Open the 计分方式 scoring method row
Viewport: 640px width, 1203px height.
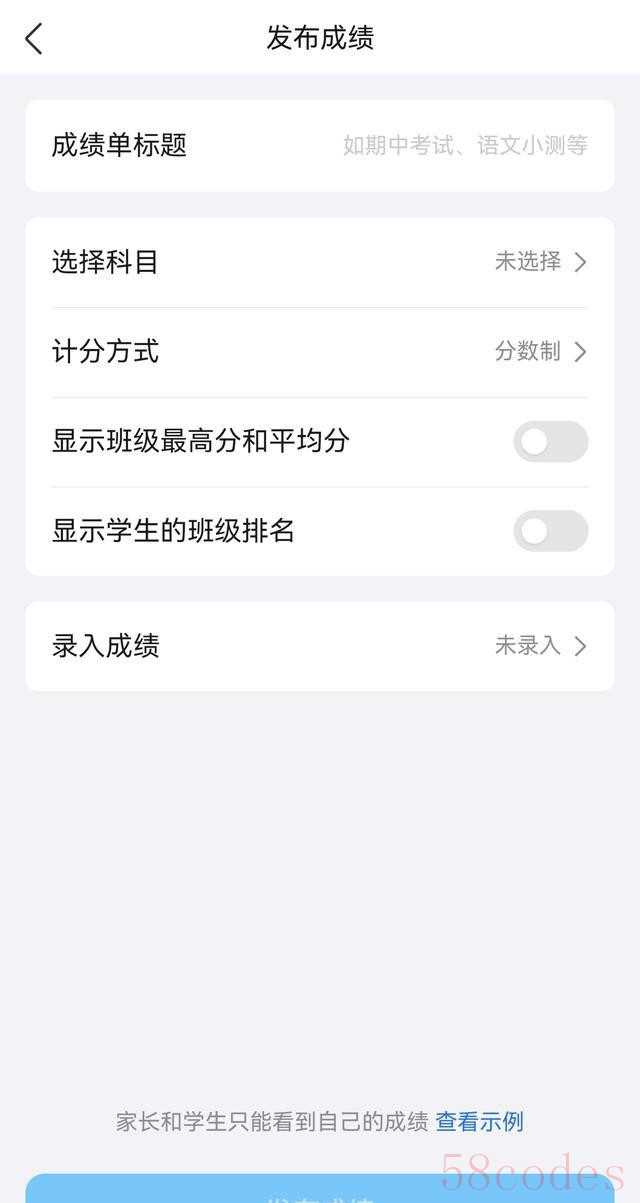[320, 352]
